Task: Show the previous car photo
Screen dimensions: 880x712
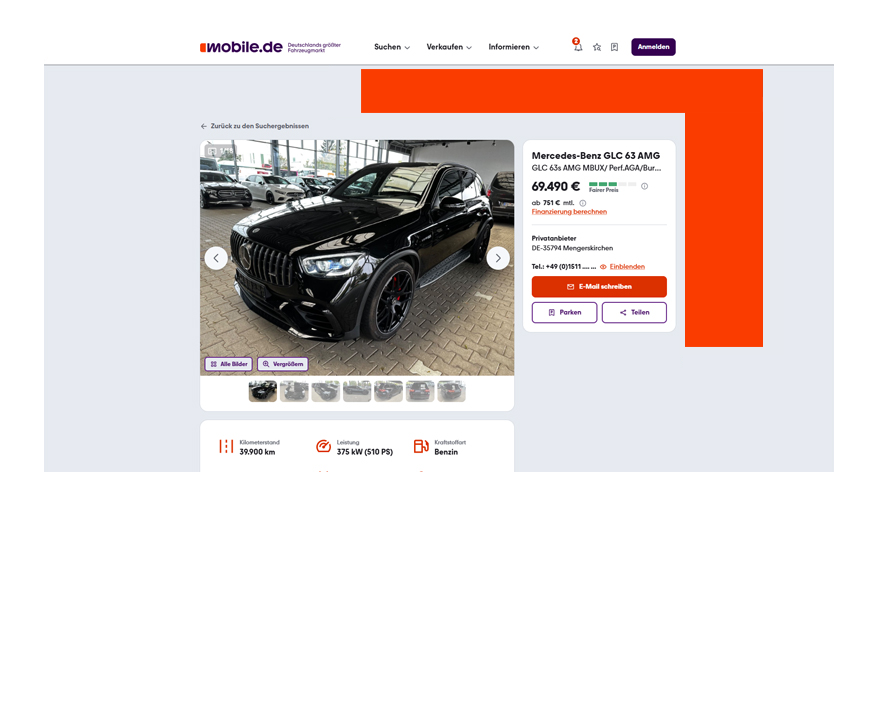Action: point(216,258)
